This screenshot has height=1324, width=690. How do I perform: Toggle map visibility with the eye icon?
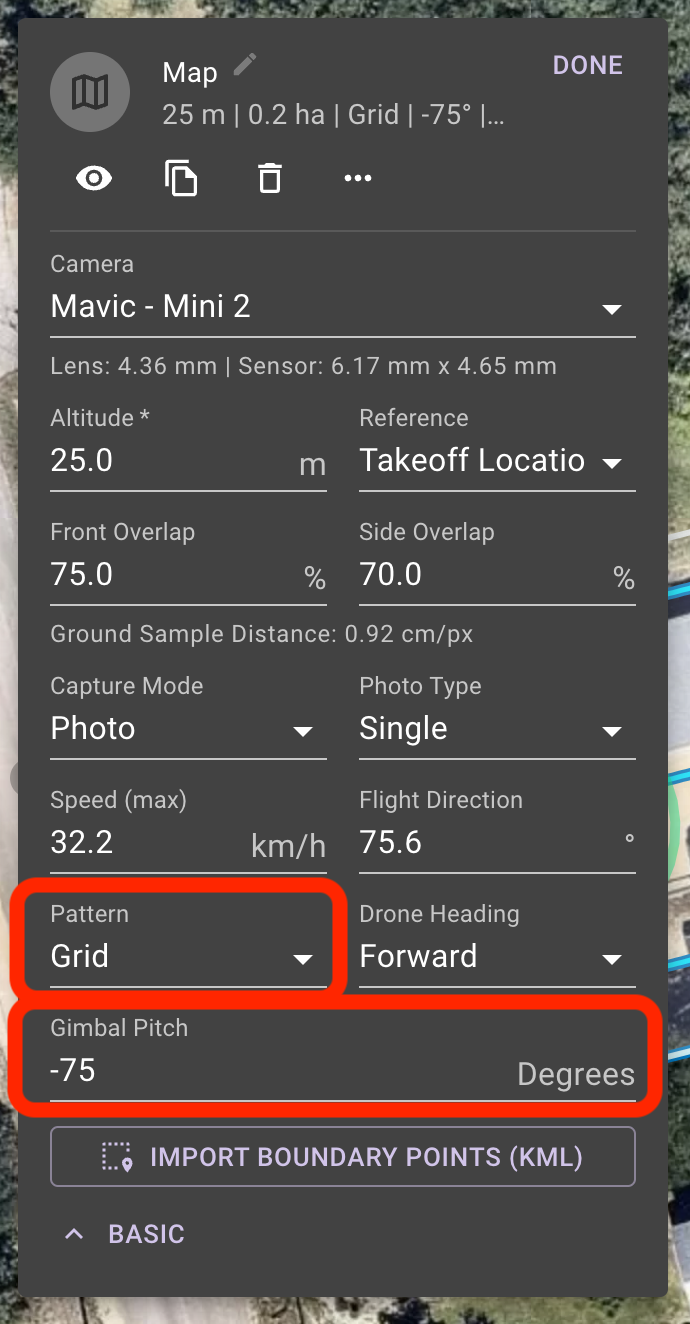click(94, 179)
